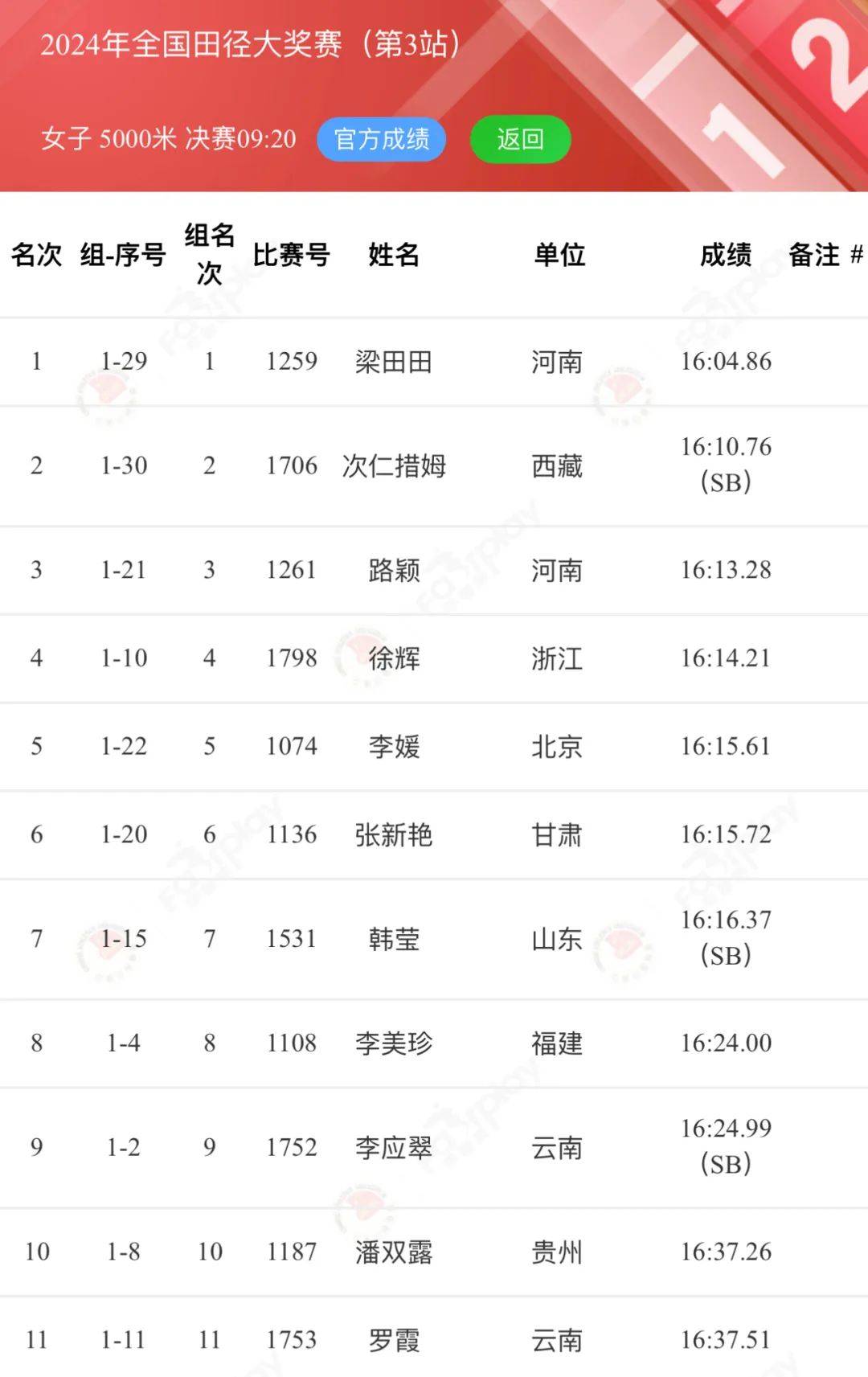The image size is (868, 1377).
Task: Click the 姓名 column header
Action: coord(391,253)
